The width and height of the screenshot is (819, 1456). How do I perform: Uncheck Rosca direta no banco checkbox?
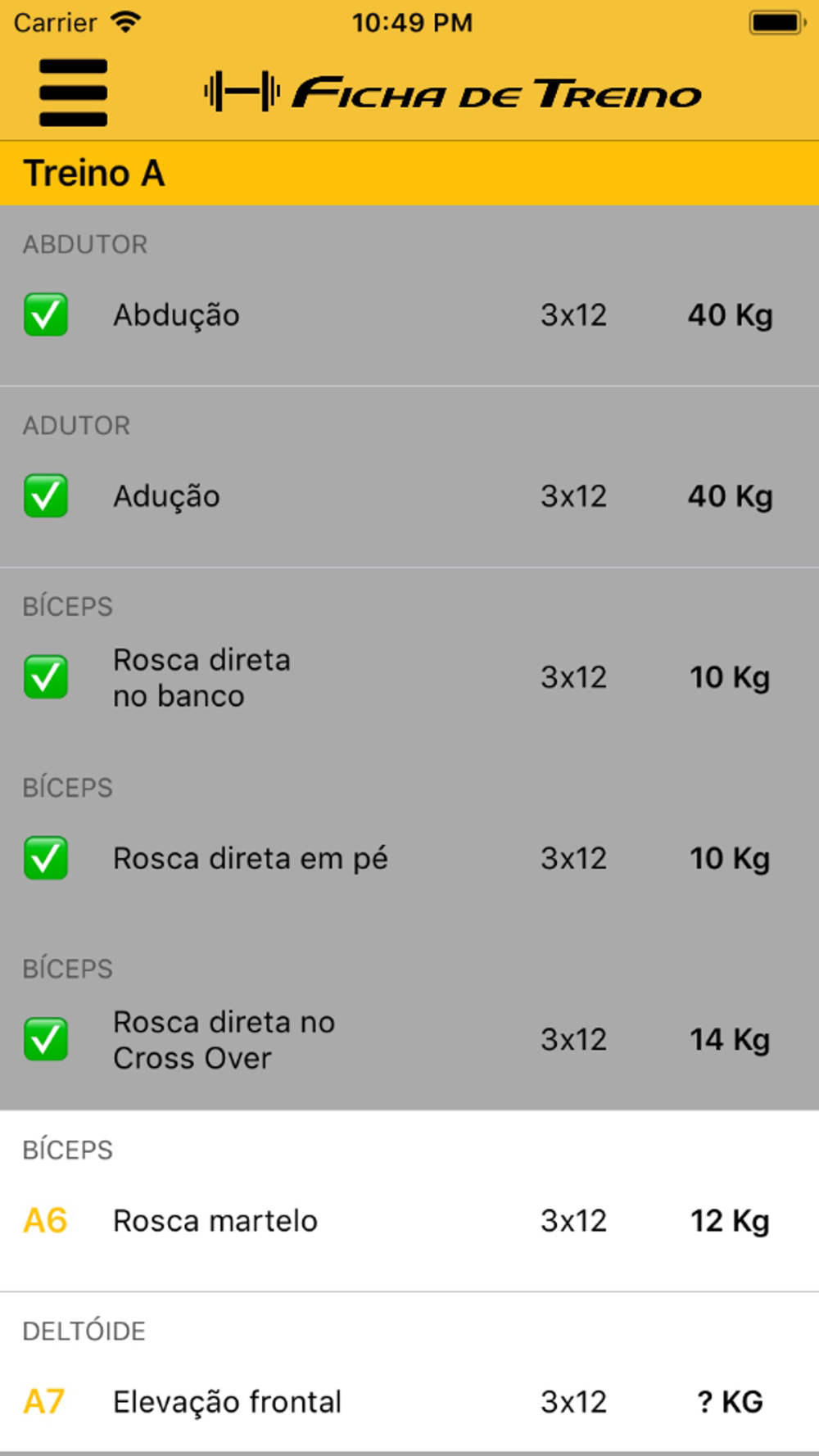[x=46, y=677]
